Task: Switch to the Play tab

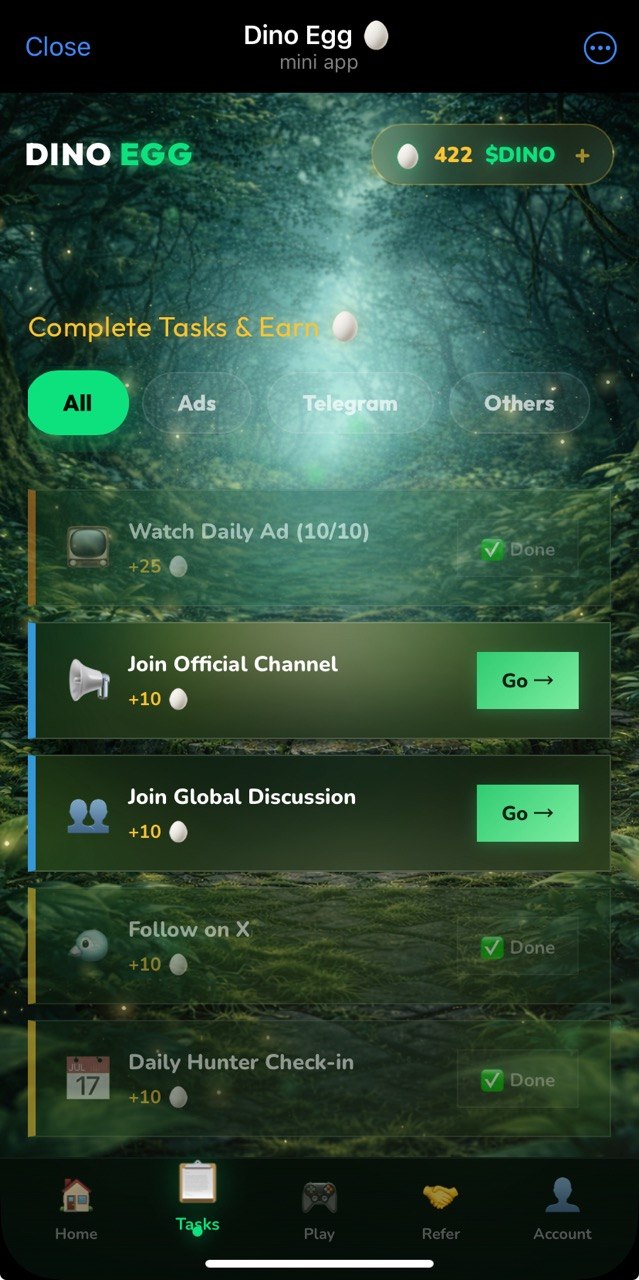Action: pos(319,1208)
